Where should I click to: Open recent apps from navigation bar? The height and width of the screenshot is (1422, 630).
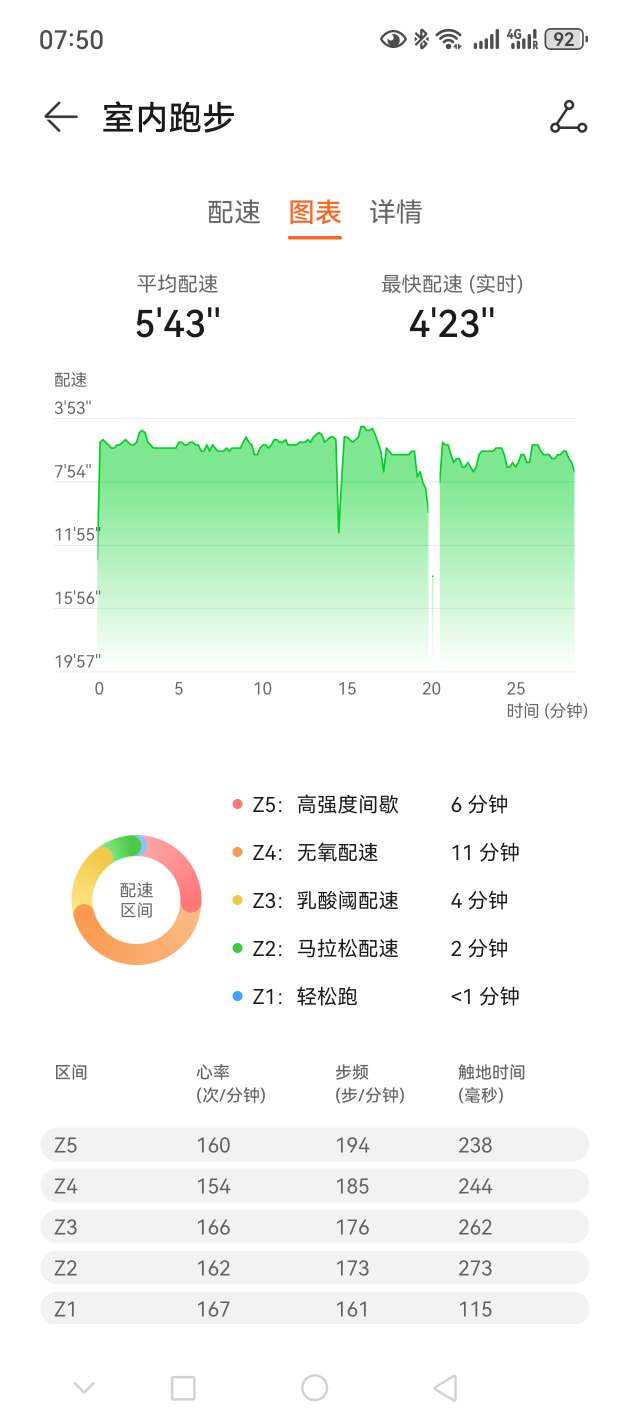click(183, 1387)
